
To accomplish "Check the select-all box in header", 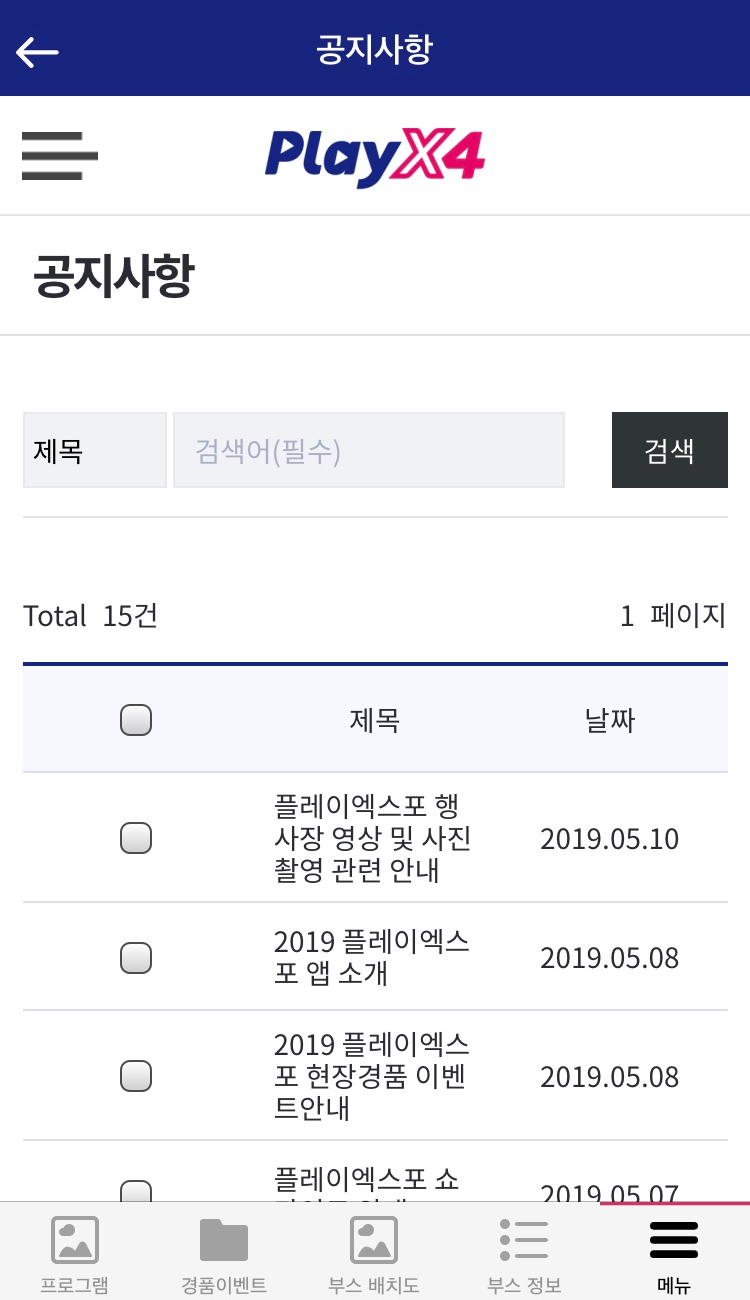I will (x=136, y=720).
